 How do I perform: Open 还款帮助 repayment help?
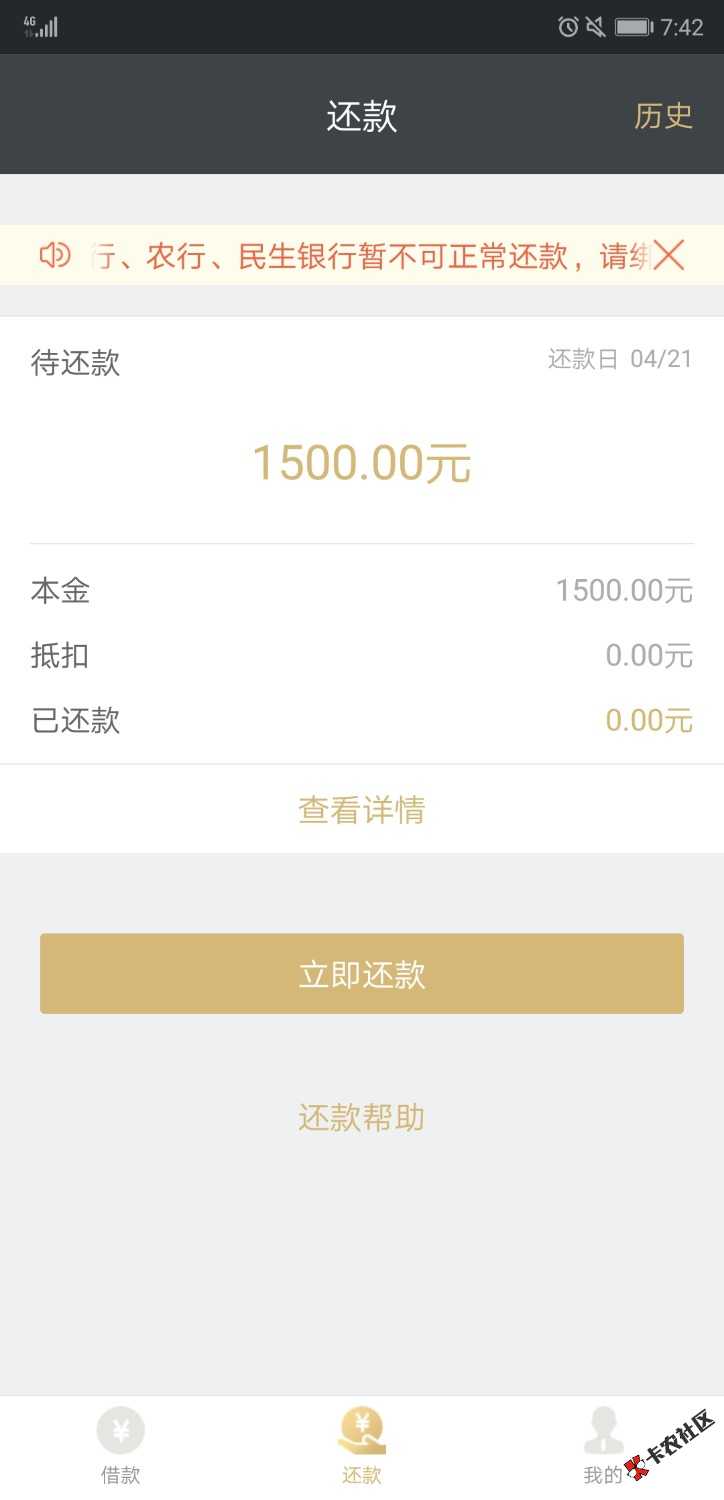pyautogui.click(x=362, y=1117)
